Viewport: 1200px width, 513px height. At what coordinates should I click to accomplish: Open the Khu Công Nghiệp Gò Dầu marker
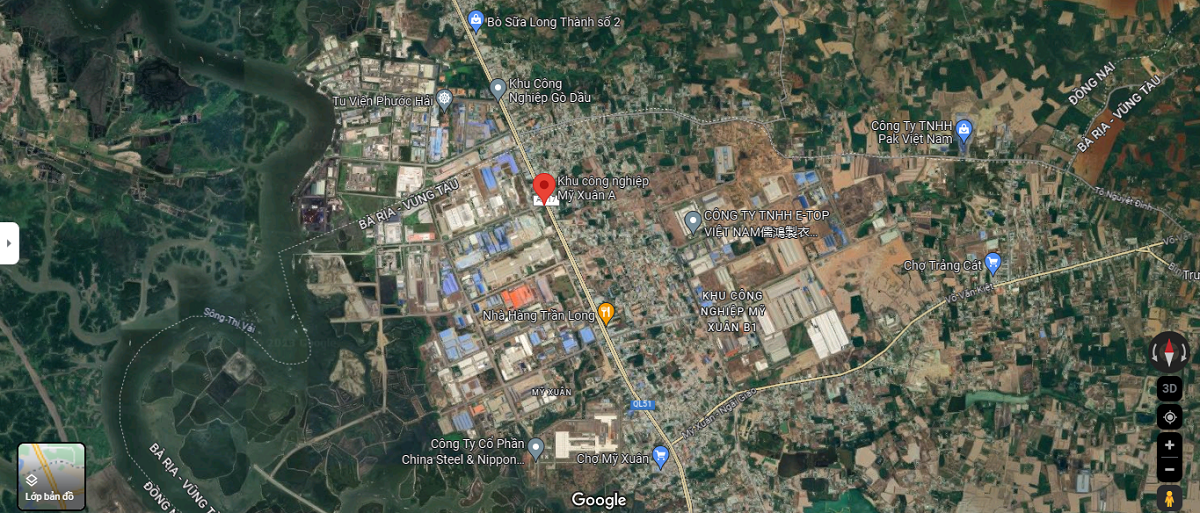498,89
